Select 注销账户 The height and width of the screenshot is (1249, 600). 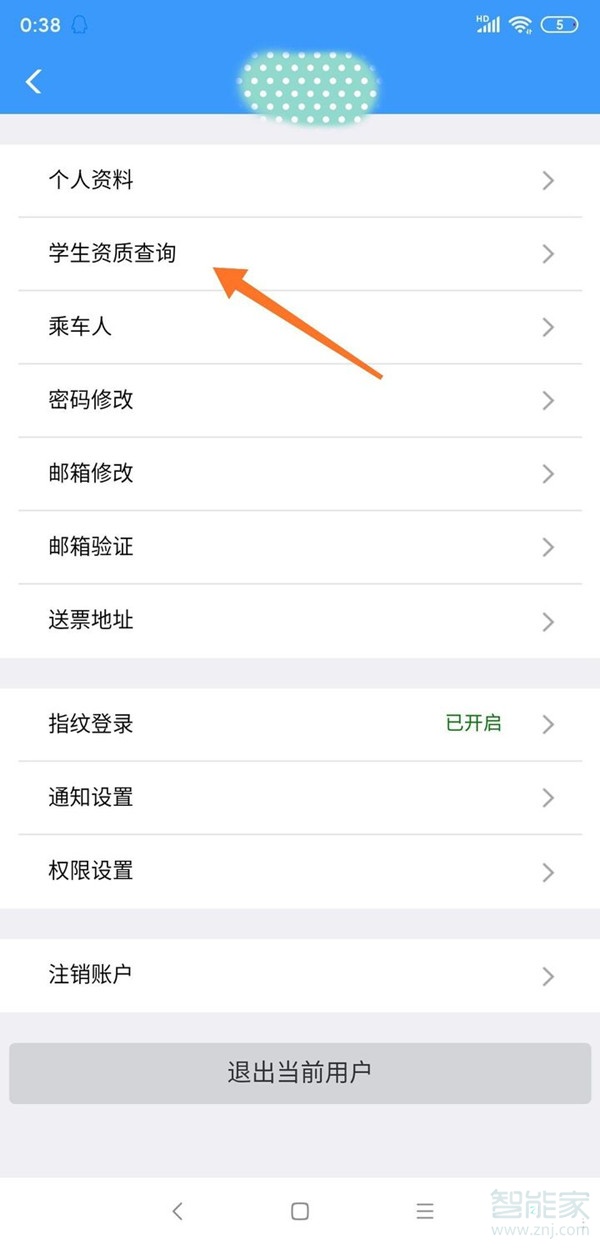point(300,975)
